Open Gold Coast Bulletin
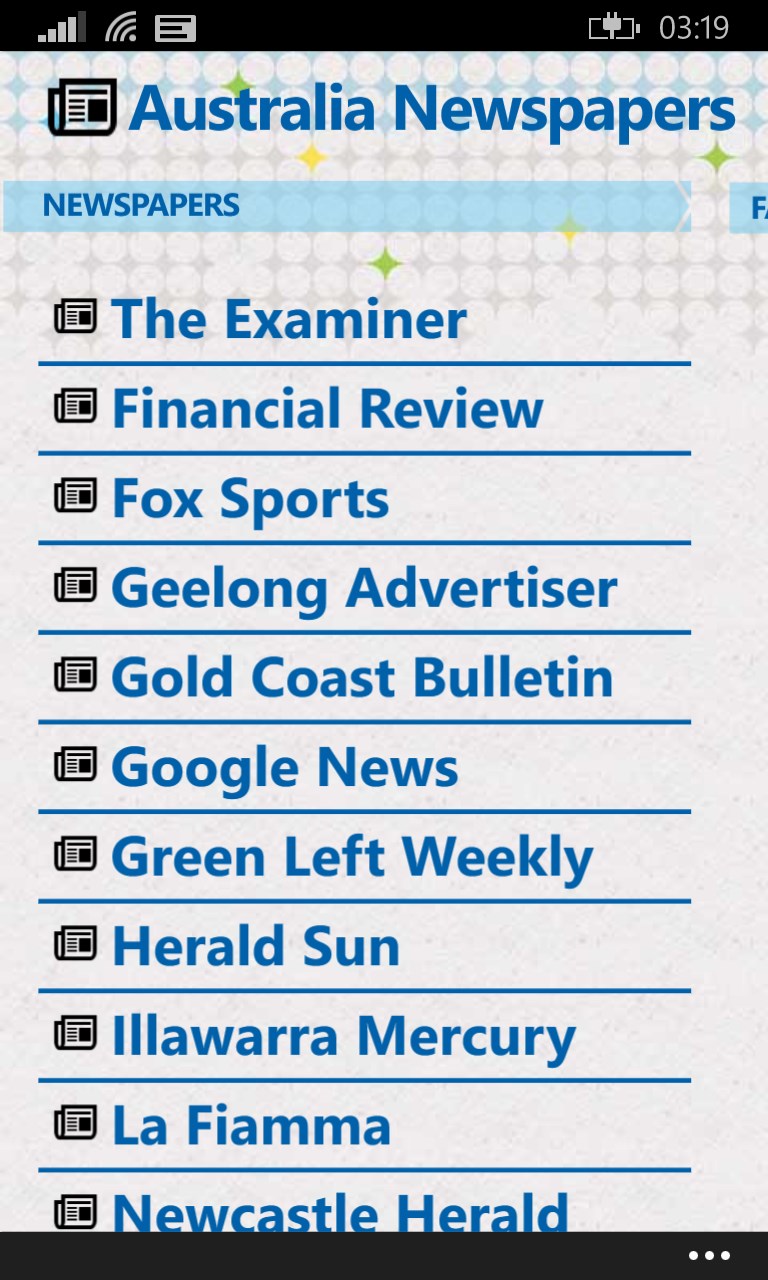Image resolution: width=768 pixels, height=1280 pixels. (x=361, y=677)
